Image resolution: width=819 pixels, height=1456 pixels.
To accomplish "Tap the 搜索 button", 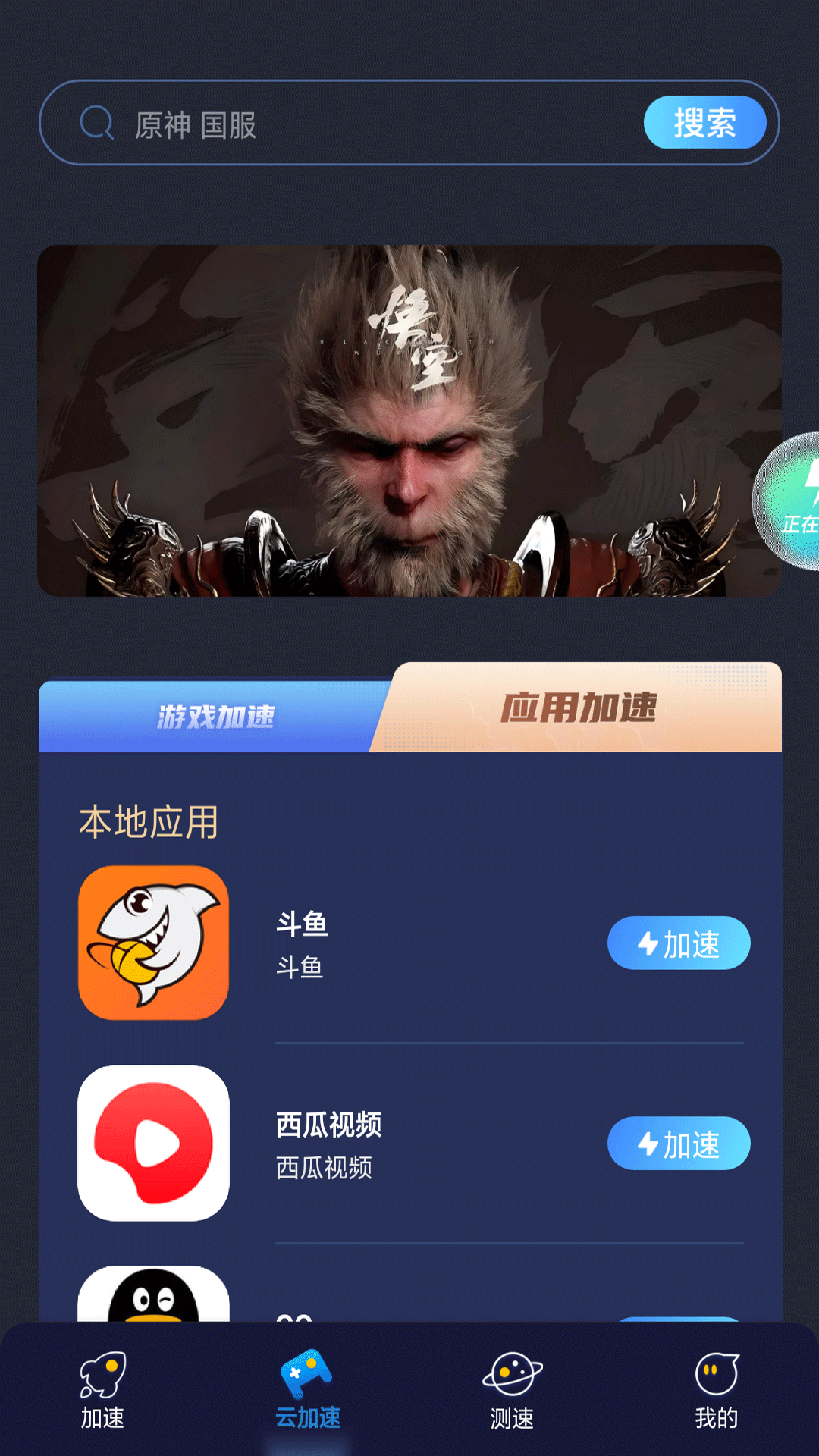I will (704, 122).
